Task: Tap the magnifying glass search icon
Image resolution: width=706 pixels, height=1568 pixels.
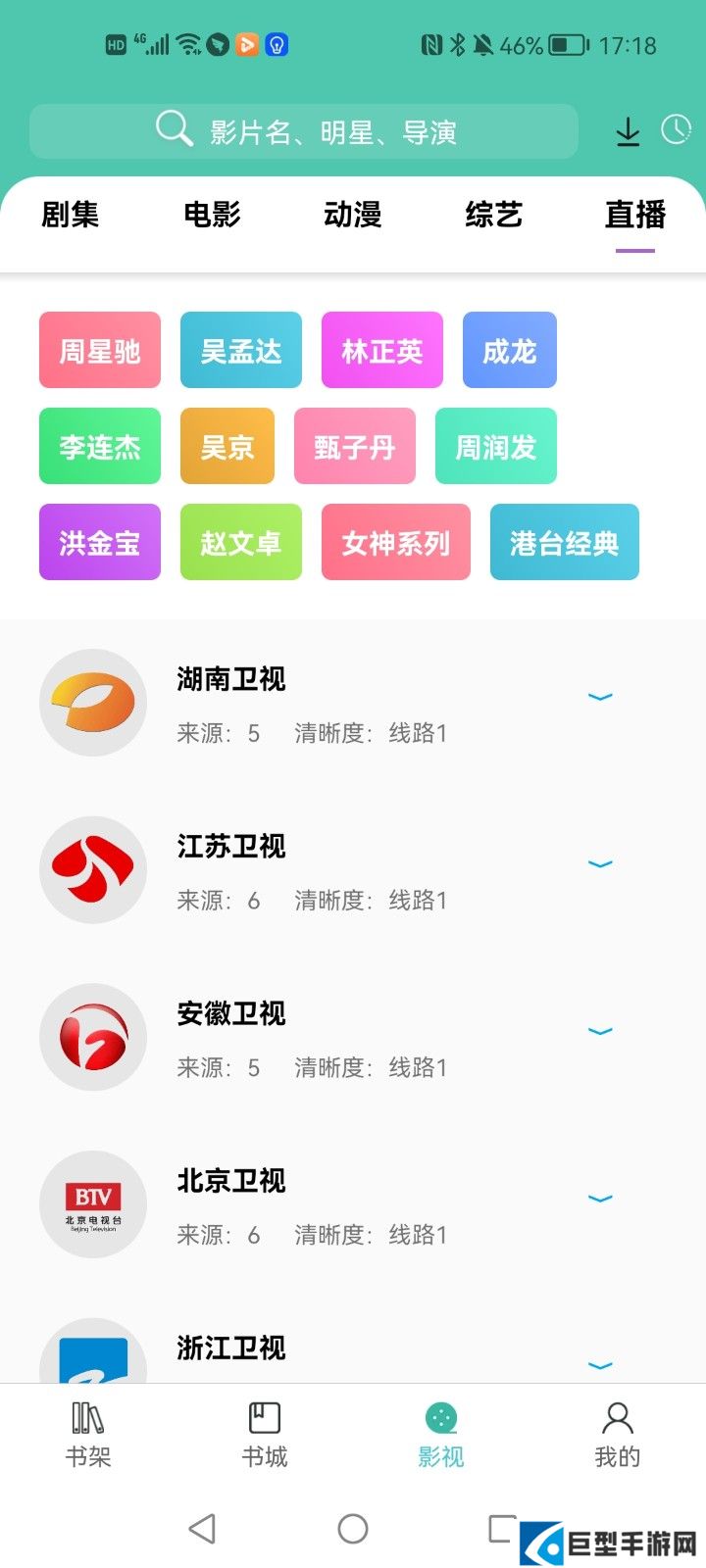Action: pyautogui.click(x=174, y=128)
